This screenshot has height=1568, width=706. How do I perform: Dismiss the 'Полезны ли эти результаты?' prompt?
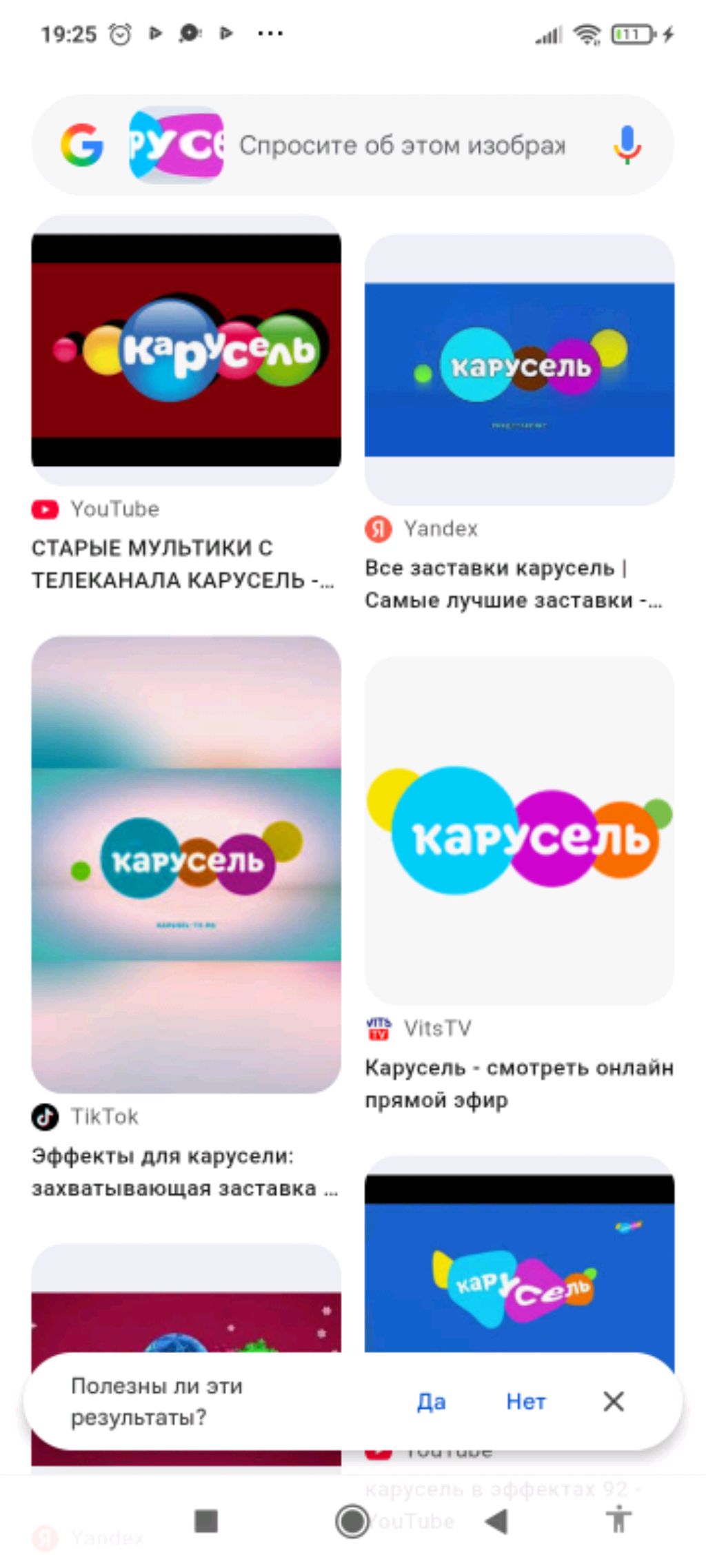pos(613,1401)
